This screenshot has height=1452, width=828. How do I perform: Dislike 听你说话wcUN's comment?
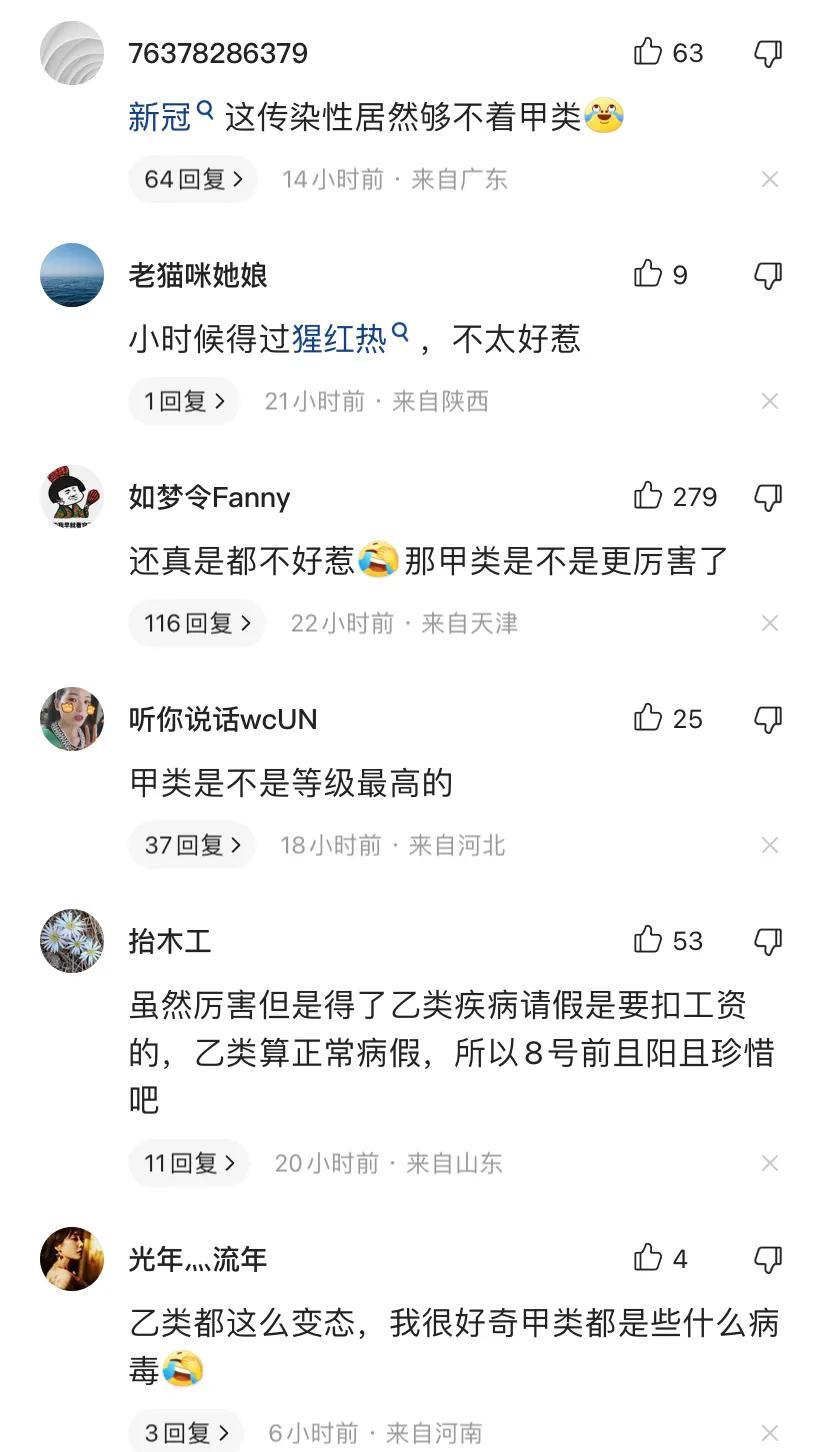tap(767, 718)
